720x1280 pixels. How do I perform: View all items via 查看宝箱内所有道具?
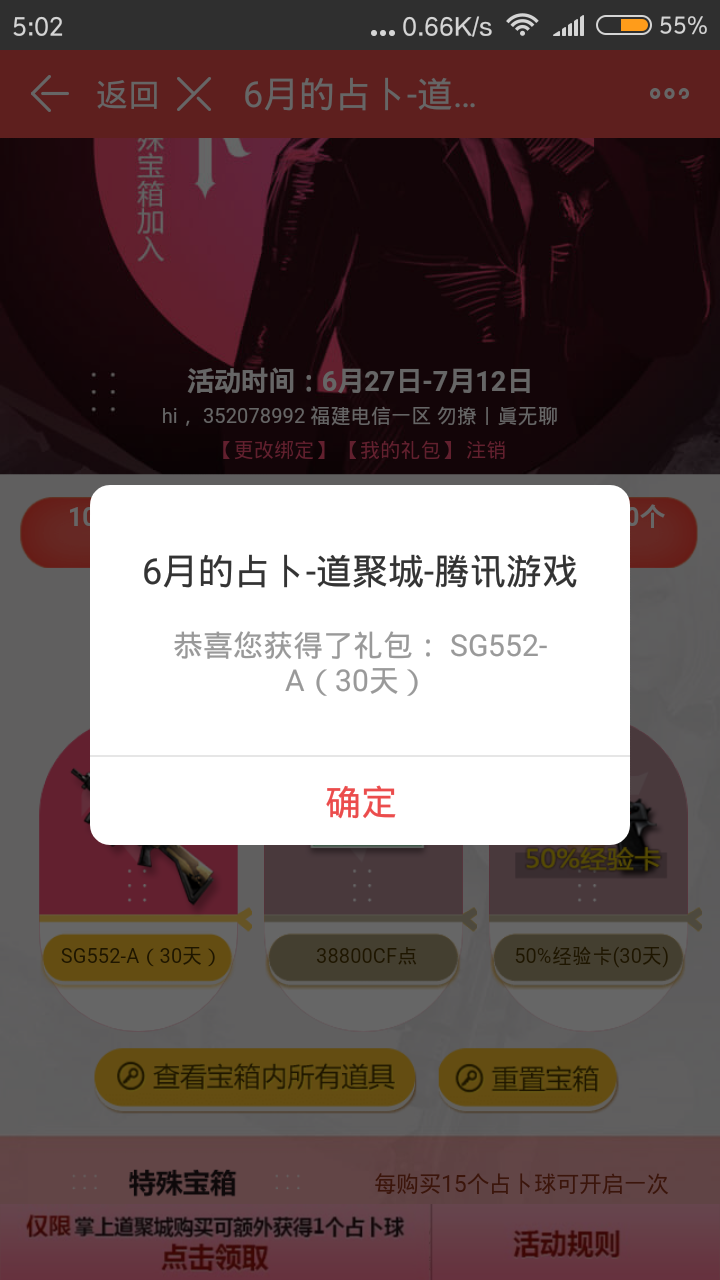pos(255,1077)
